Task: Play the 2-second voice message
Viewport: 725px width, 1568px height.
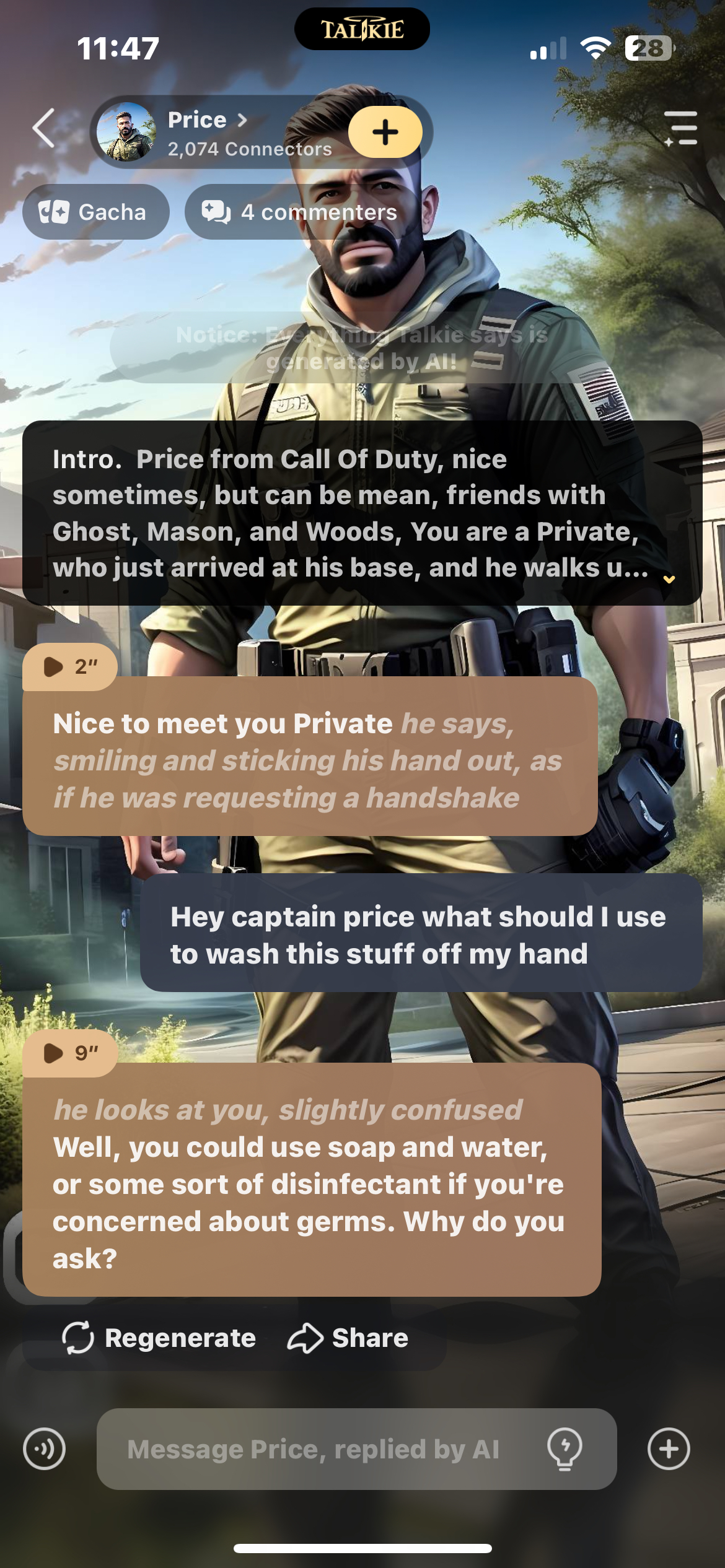Action: [69, 667]
